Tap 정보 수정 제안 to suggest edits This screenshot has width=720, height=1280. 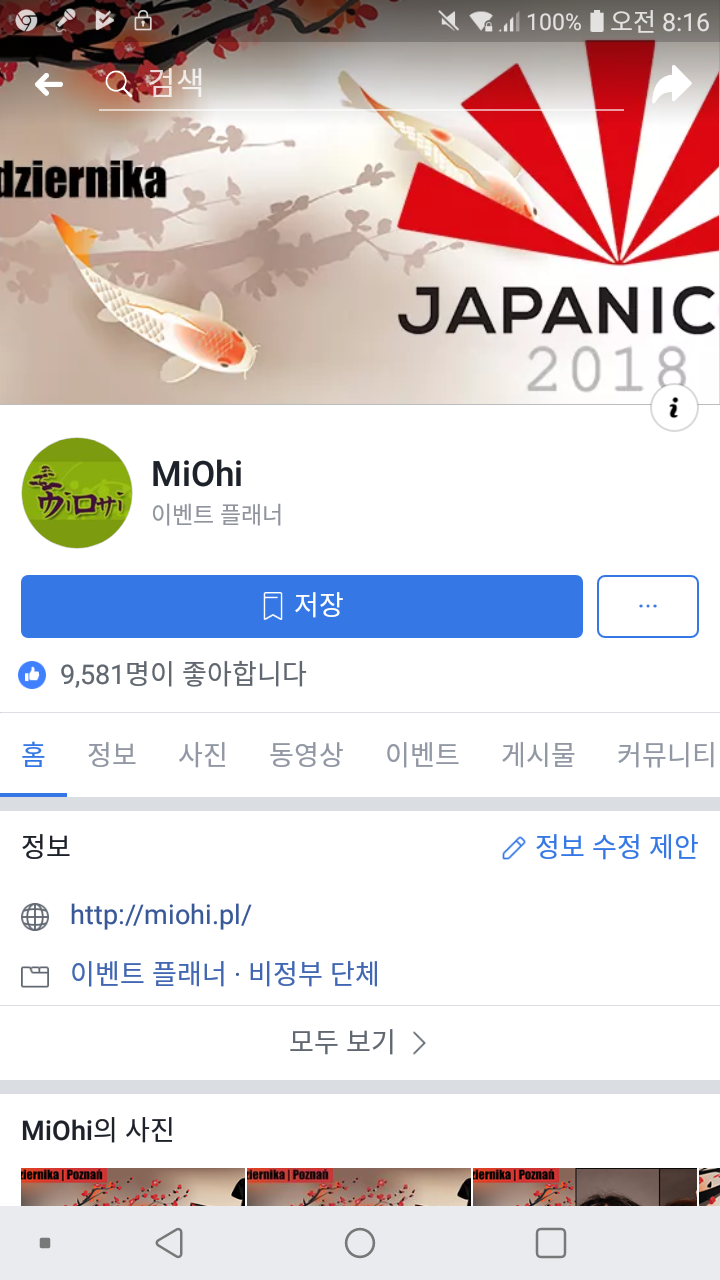(600, 847)
